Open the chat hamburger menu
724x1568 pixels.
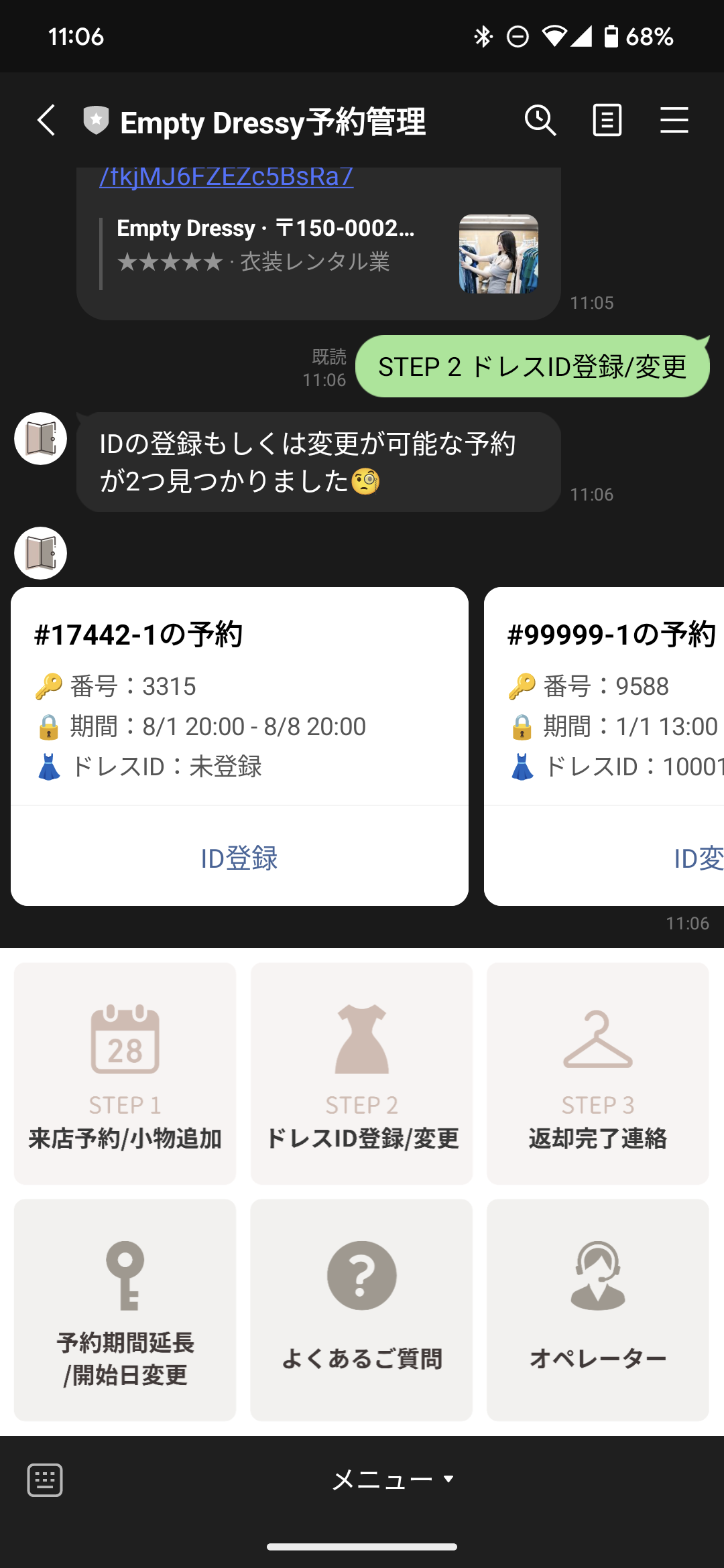tap(674, 121)
